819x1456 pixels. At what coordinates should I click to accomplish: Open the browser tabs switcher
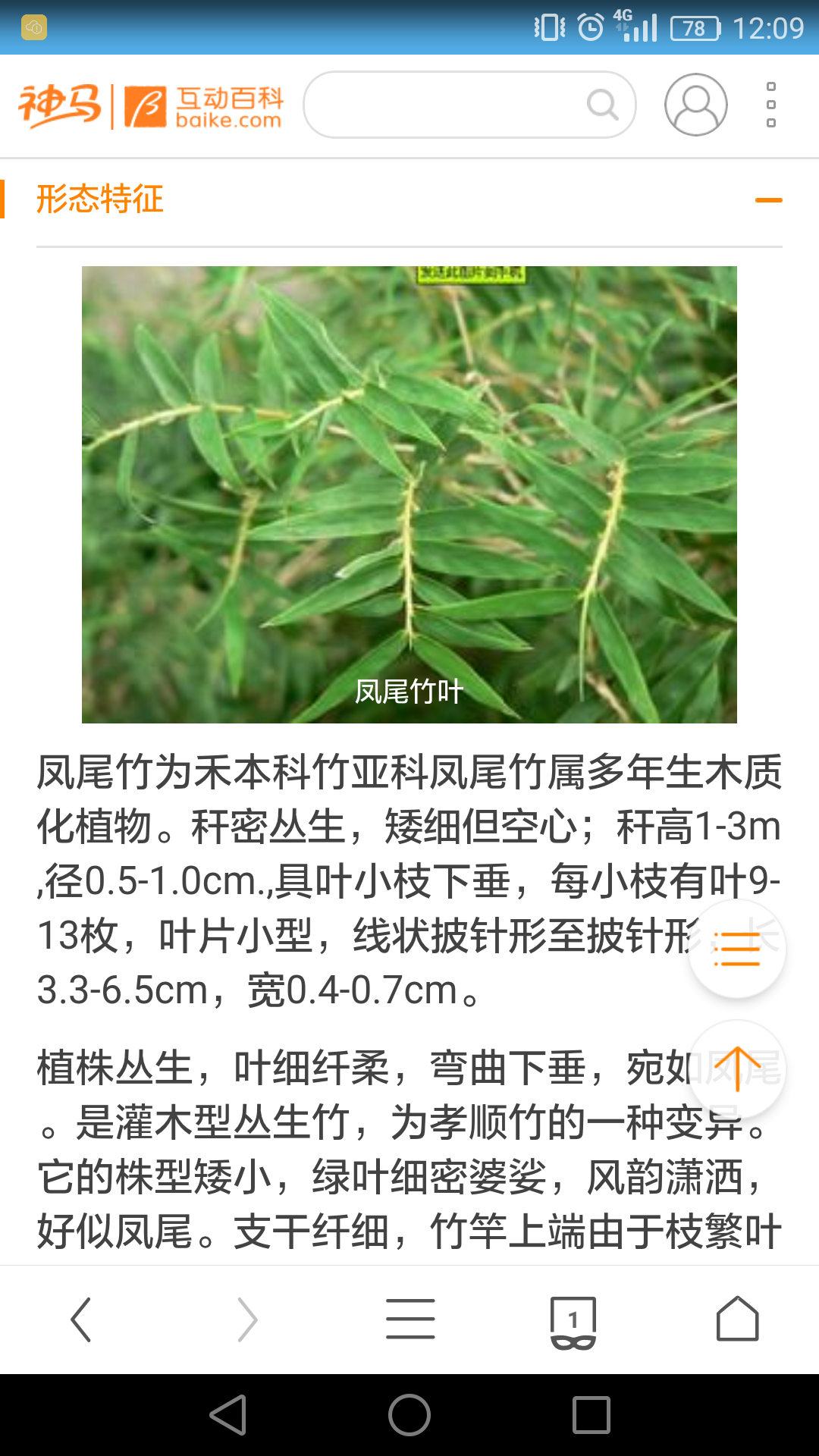[x=573, y=1321]
